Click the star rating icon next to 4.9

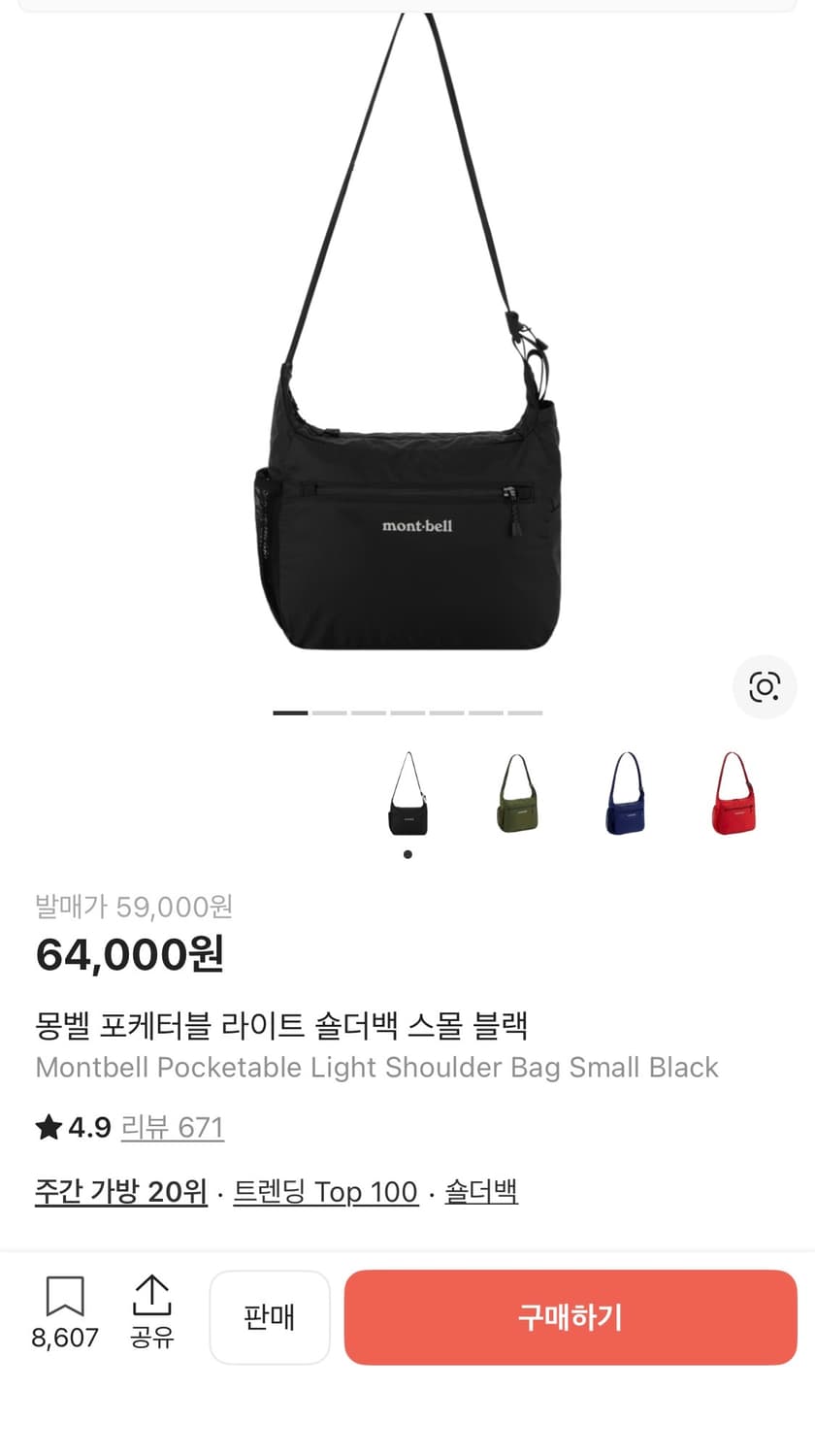point(48,1126)
